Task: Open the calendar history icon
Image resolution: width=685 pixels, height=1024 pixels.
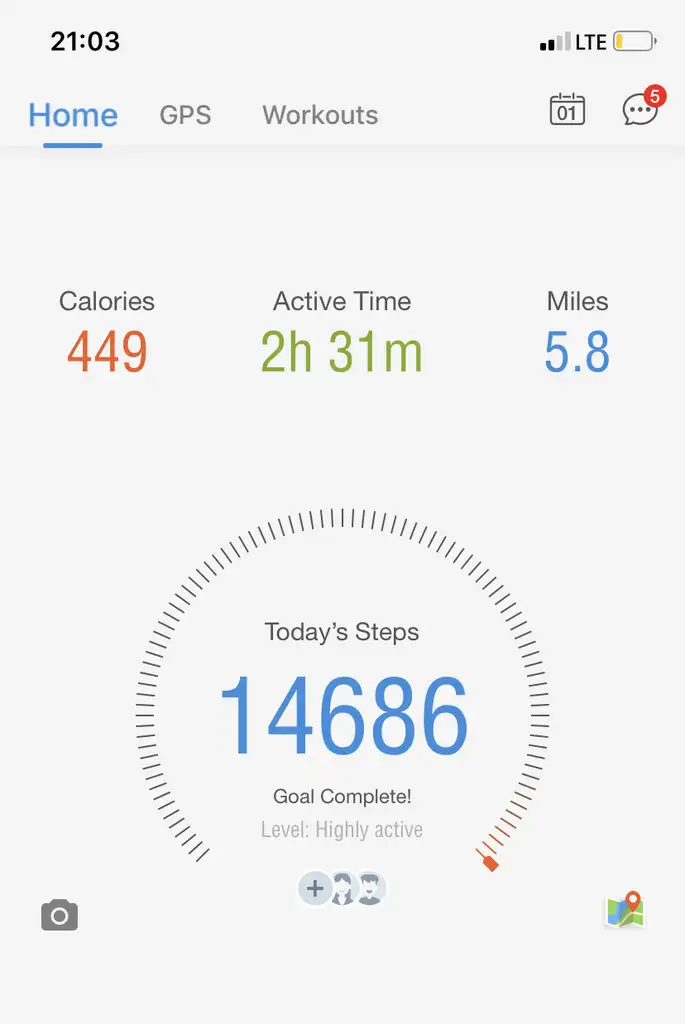Action: pos(567,110)
